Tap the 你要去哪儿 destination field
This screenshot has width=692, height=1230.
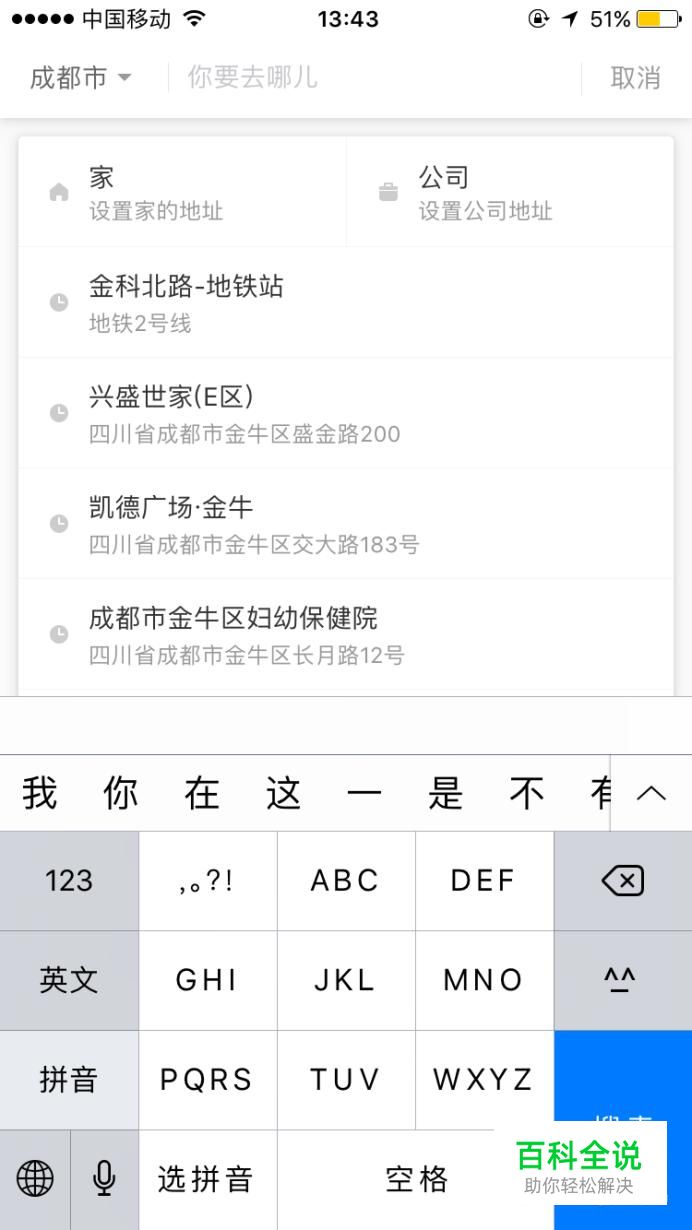tap(375, 77)
